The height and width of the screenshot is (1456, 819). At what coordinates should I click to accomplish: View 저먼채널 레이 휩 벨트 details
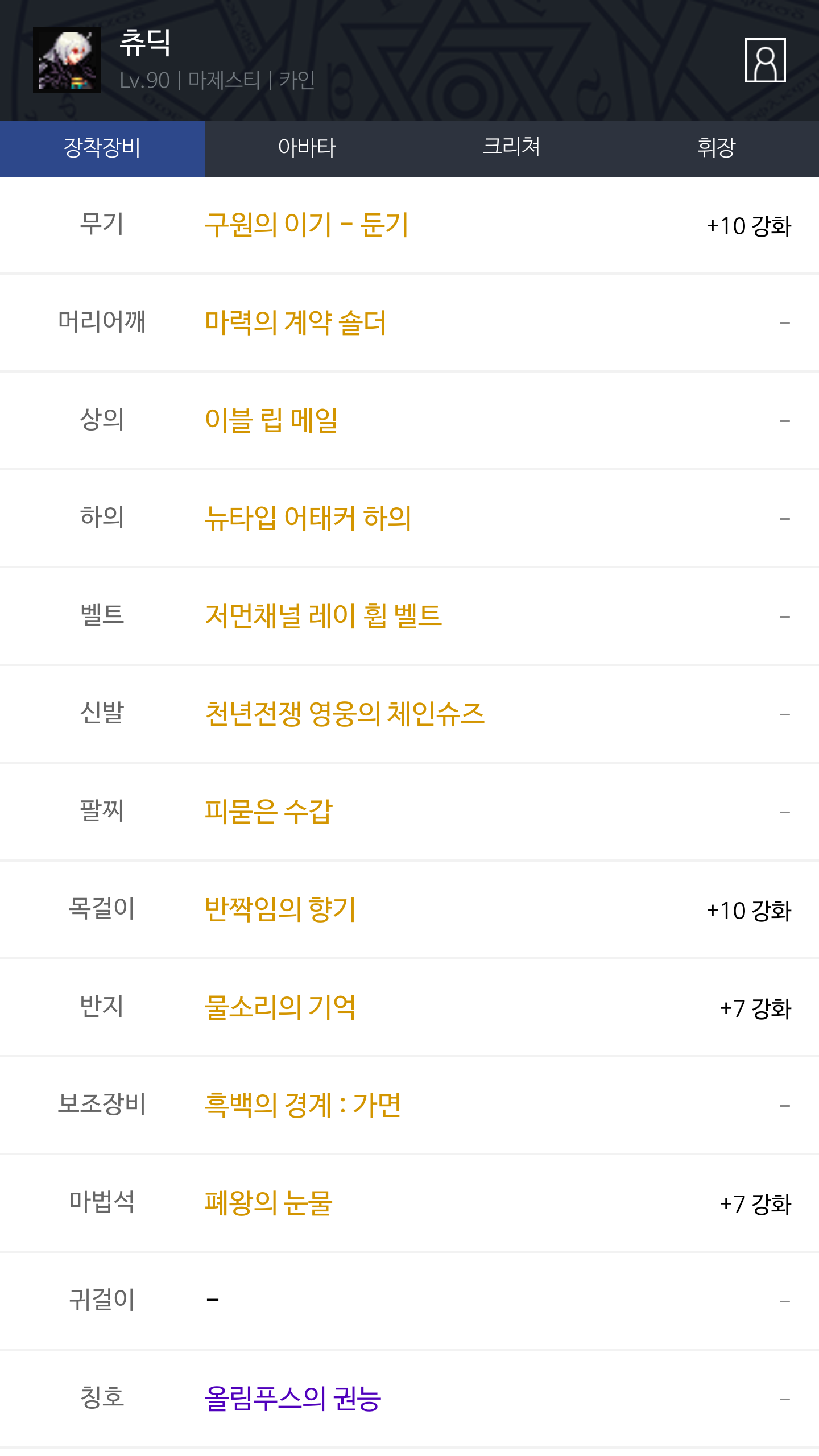[323, 617]
